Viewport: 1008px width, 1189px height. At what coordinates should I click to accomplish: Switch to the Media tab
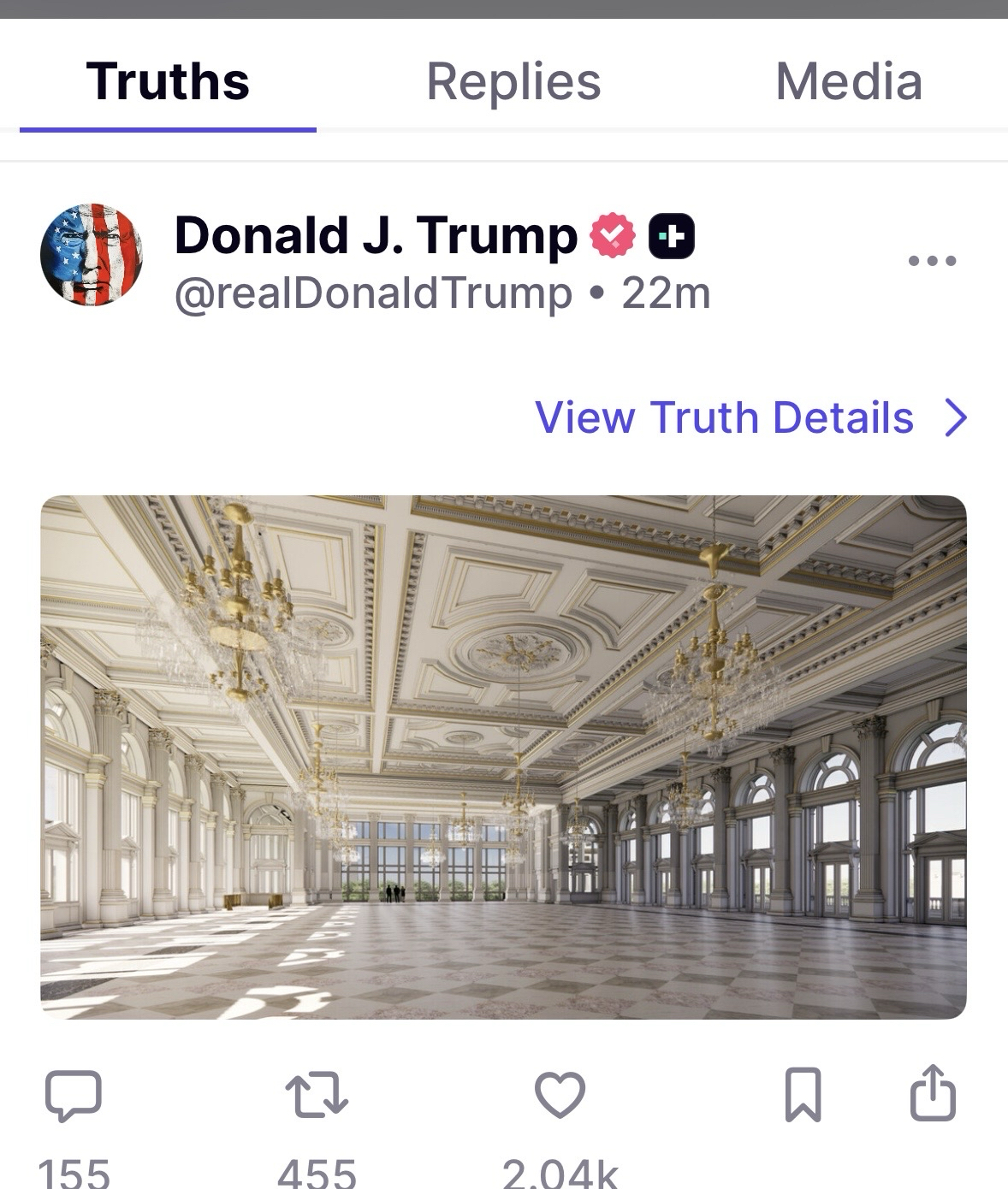(x=848, y=82)
